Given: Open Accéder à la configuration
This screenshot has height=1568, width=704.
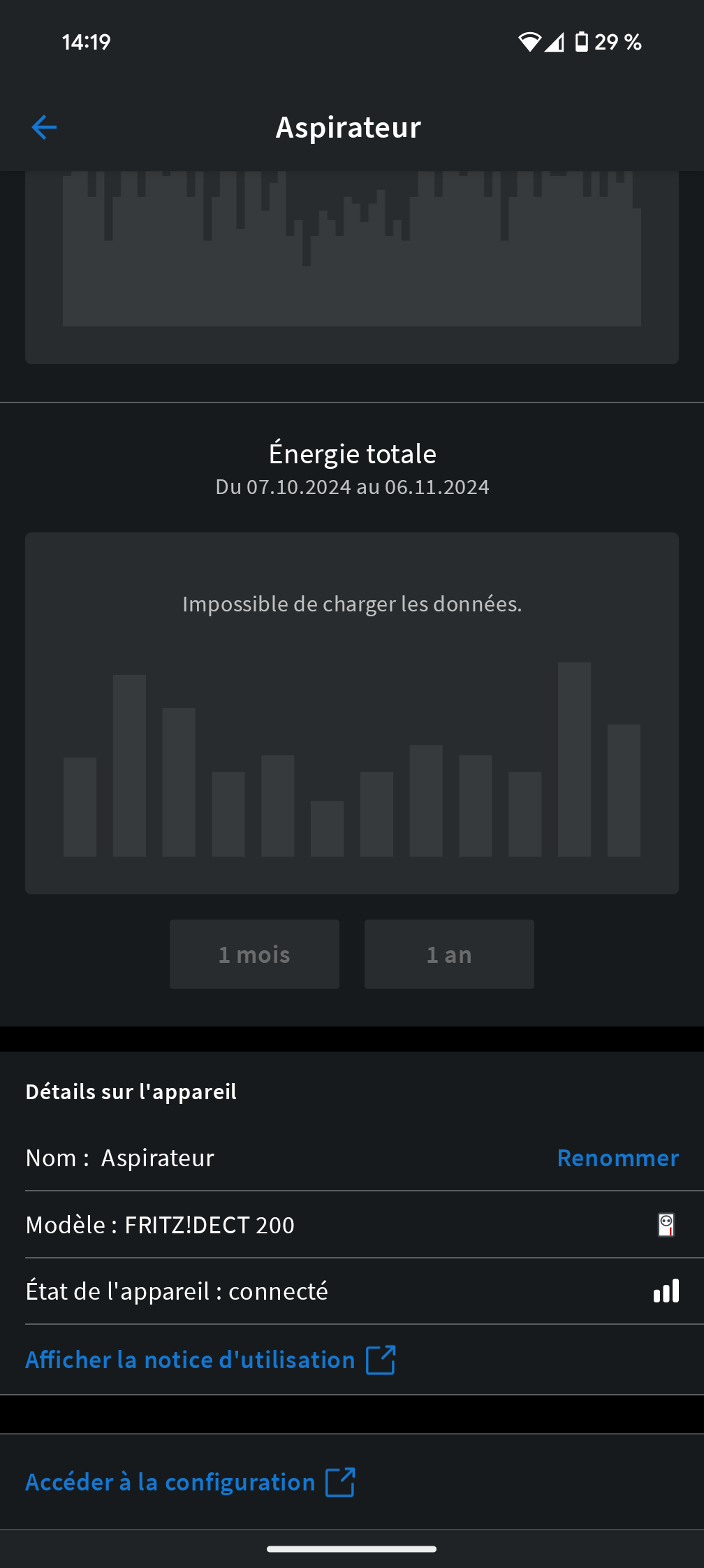Looking at the screenshot, I should click(x=190, y=1482).
